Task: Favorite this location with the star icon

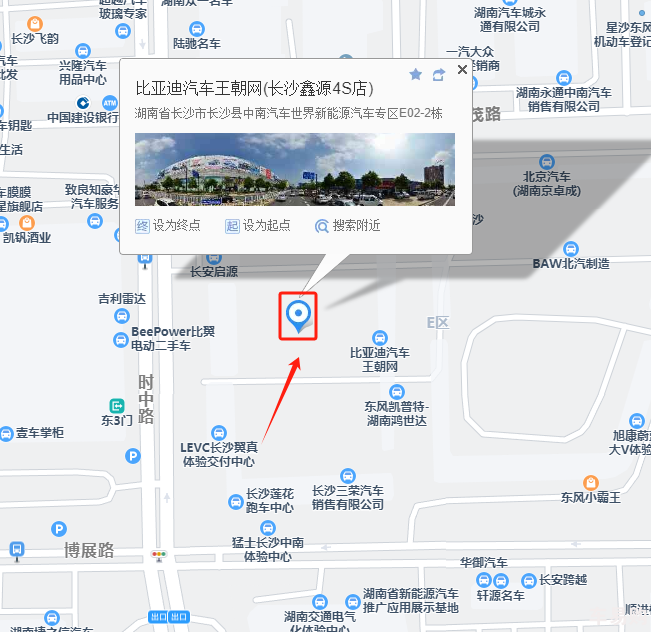Action: [x=416, y=74]
